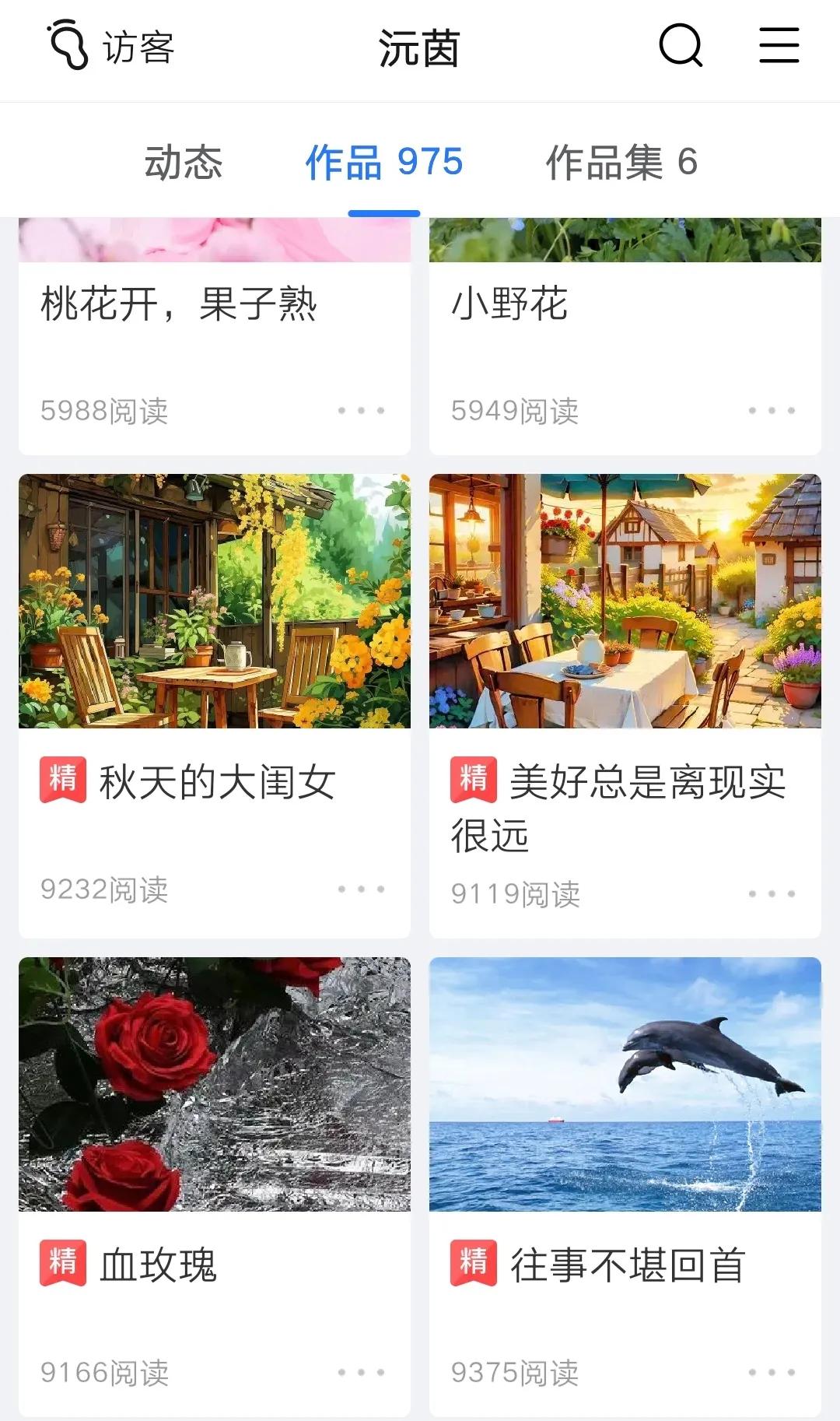Screen dimensions: 840x1421
Task: Click the 精 badge on 往事不堪回首
Action: tap(474, 1261)
